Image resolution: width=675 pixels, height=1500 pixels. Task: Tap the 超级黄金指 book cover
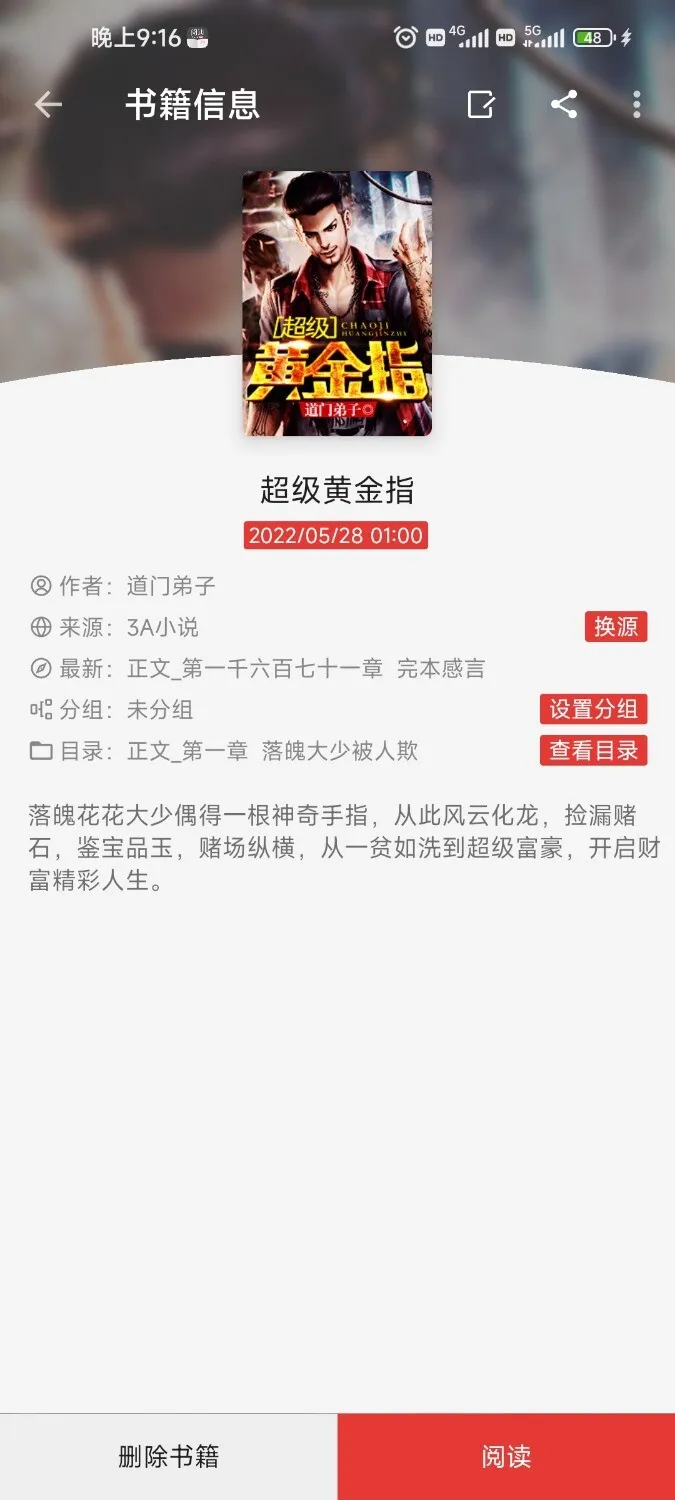click(x=337, y=303)
